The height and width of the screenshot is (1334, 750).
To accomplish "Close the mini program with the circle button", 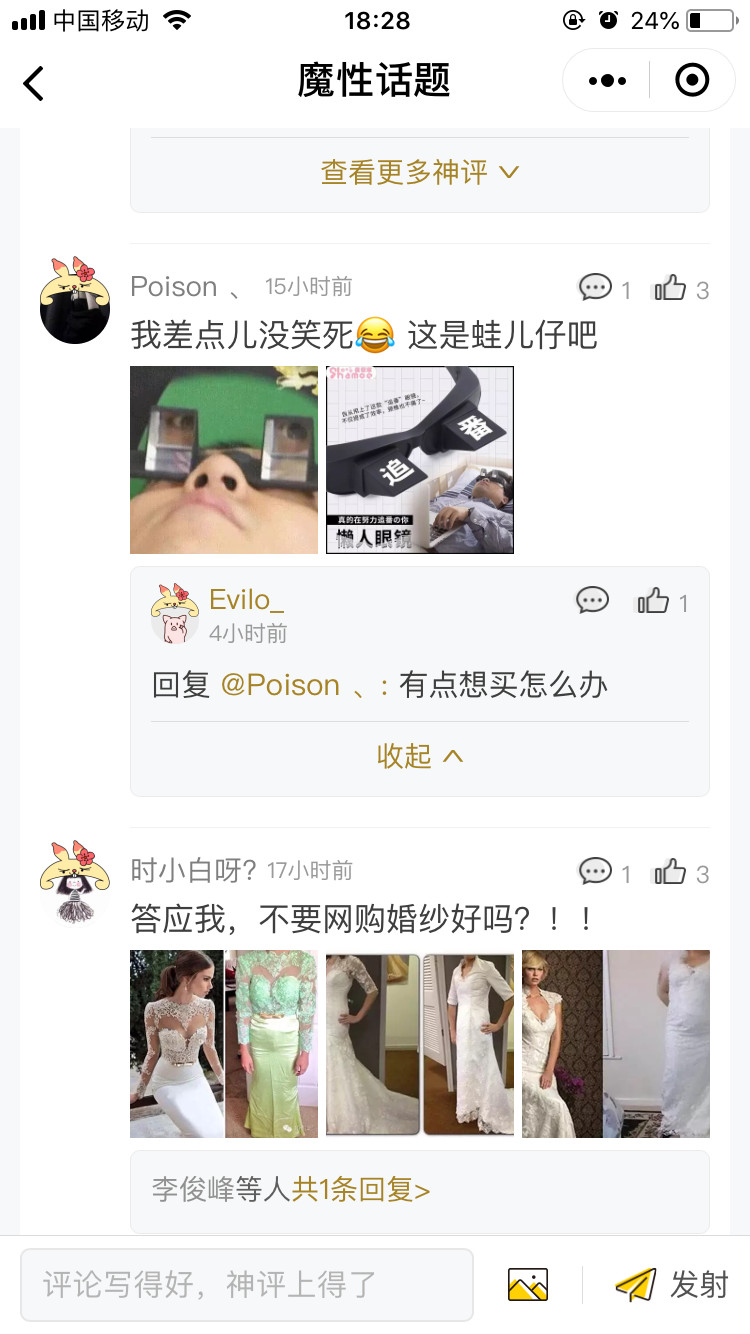I will (692, 81).
